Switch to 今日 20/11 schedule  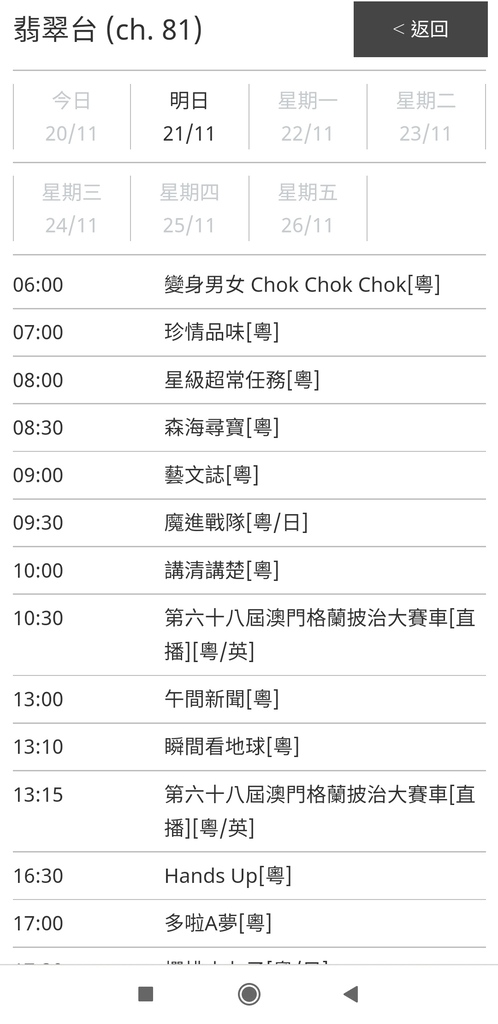[x=72, y=117]
